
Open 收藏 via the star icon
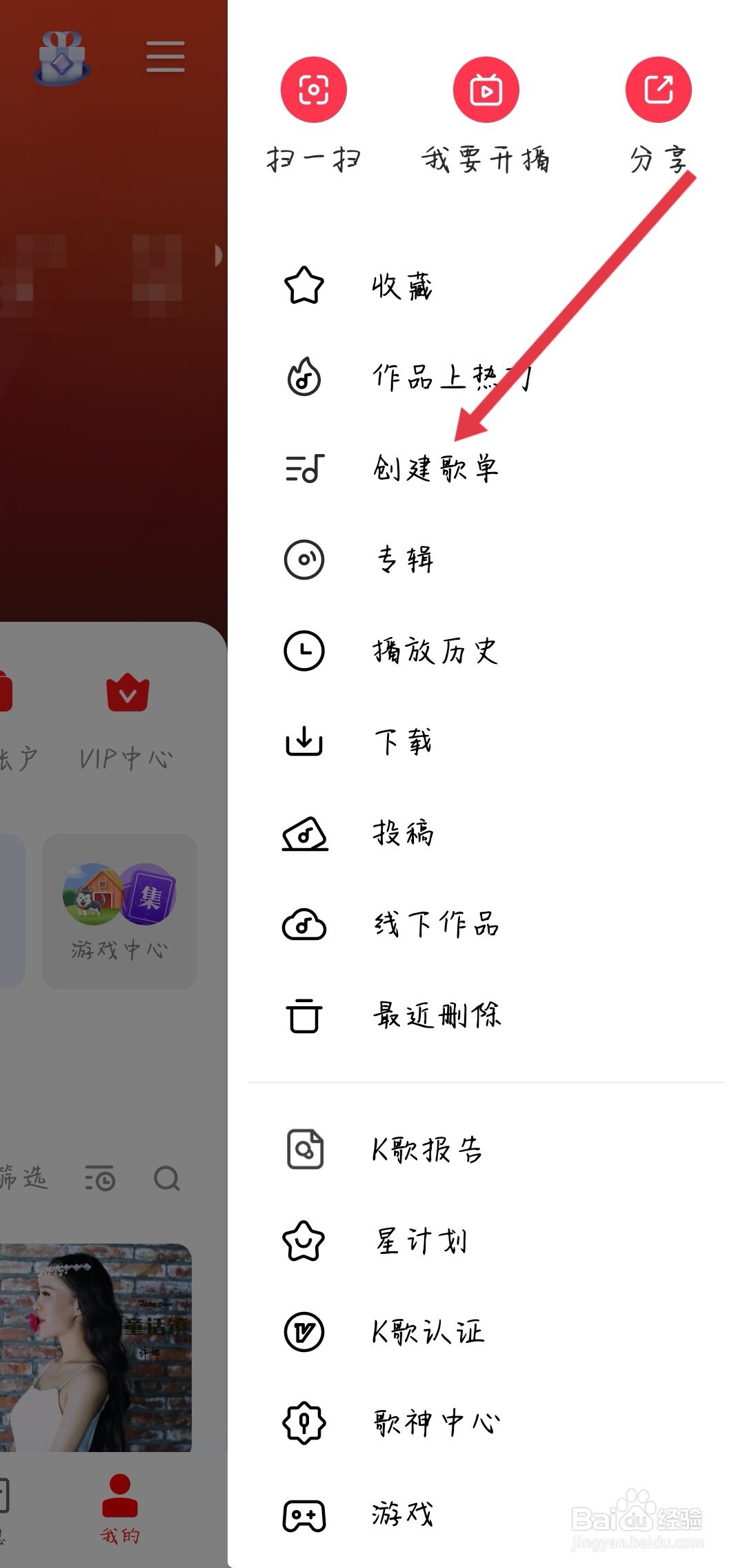pyautogui.click(x=304, y=284)
